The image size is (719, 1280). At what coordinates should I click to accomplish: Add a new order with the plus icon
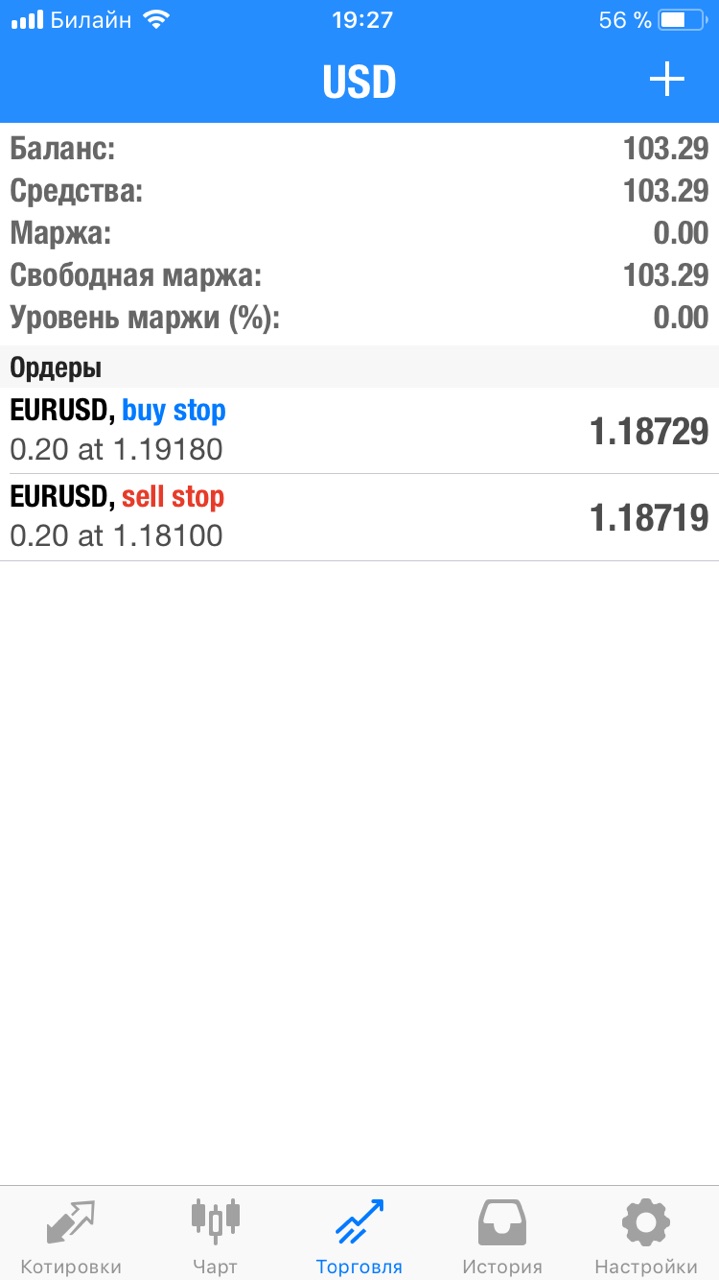click(667, 80)
